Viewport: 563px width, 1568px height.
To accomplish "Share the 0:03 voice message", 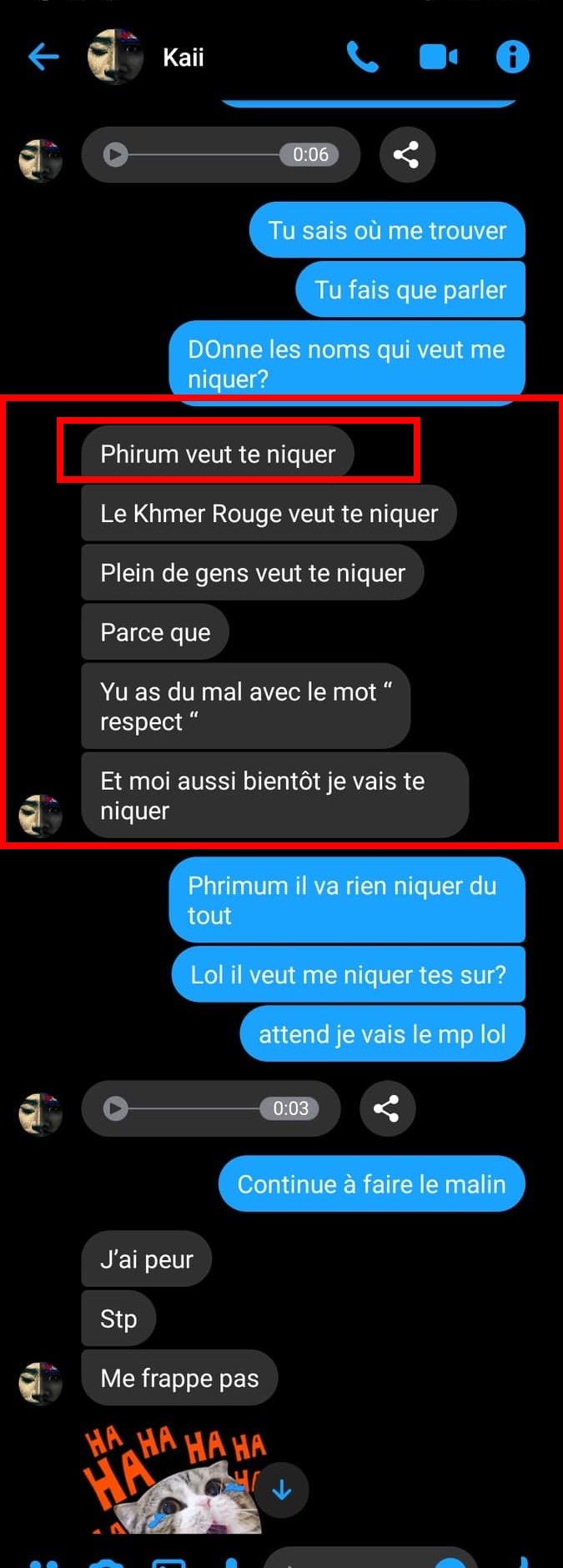I will point(386,1108).
